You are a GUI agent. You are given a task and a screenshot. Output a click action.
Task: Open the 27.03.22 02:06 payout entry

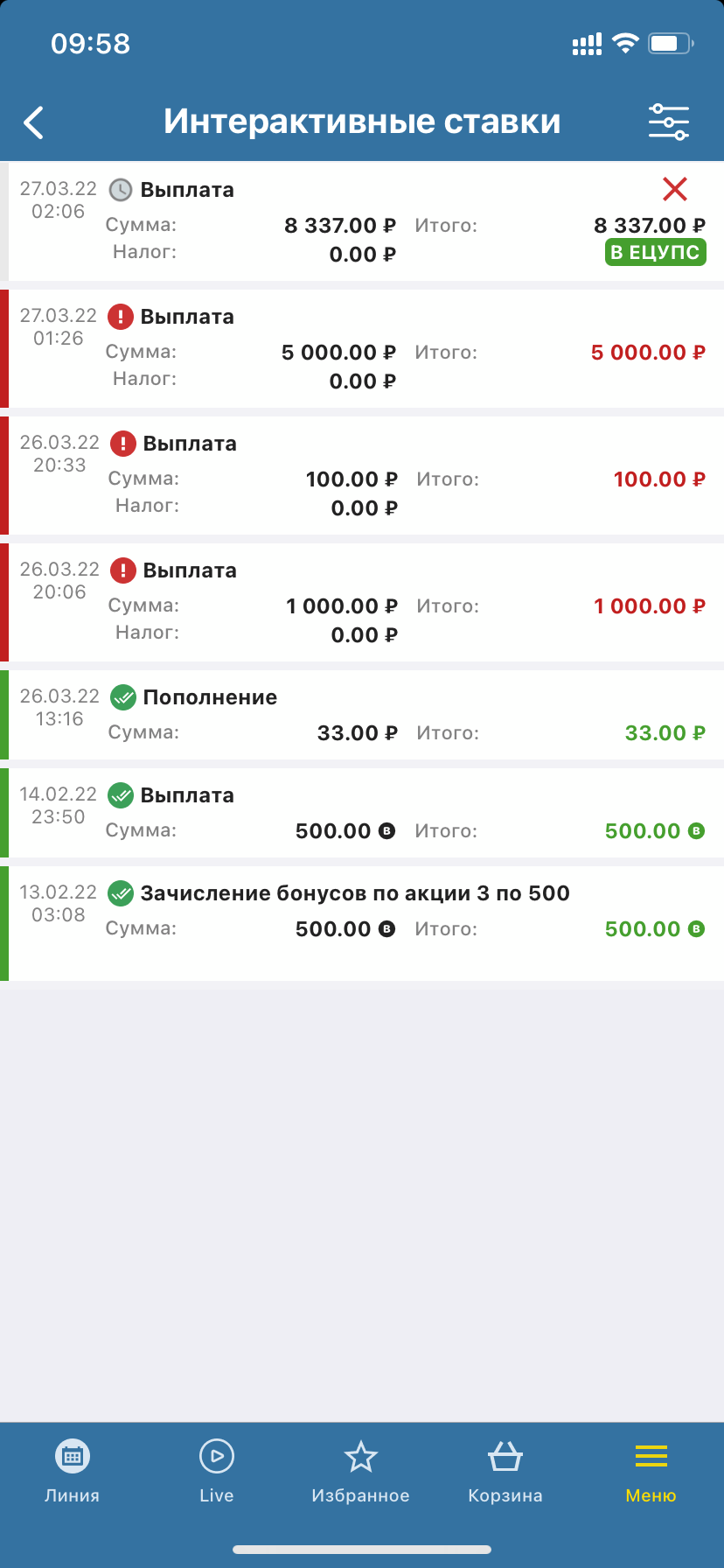point(362,221)
